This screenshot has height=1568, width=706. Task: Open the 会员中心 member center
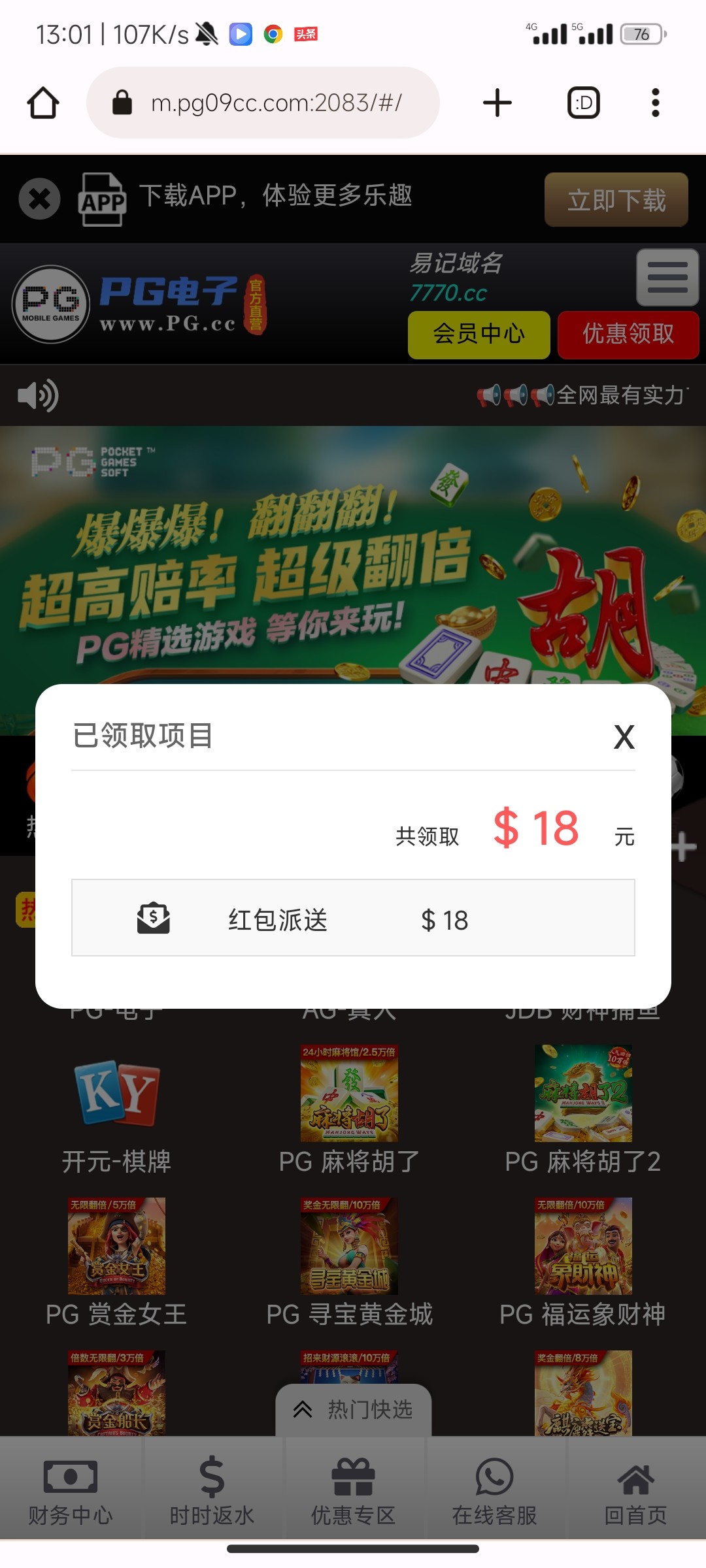(479, 335)
